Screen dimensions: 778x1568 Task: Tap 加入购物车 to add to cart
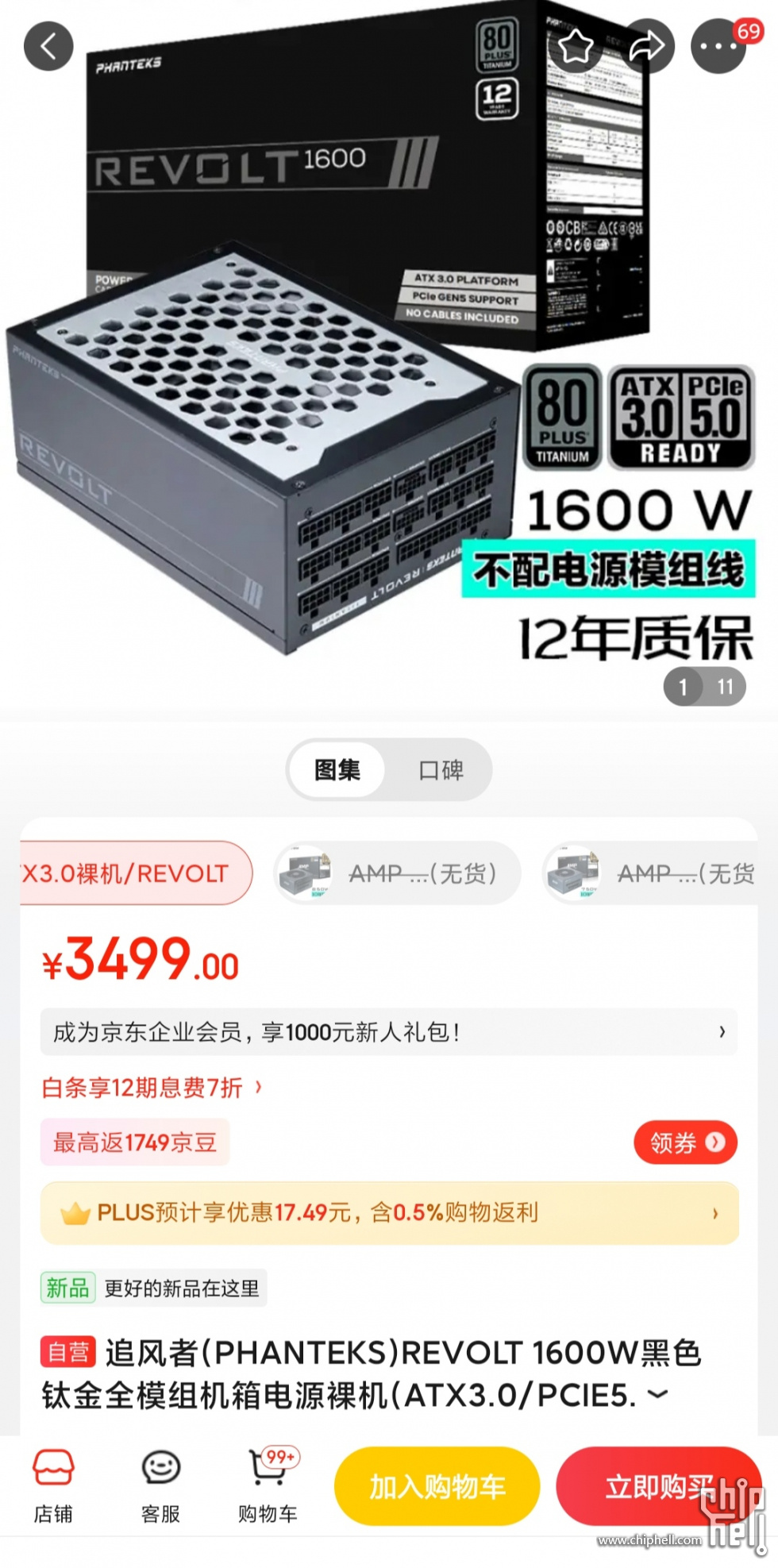click(x=437, y=1486)
